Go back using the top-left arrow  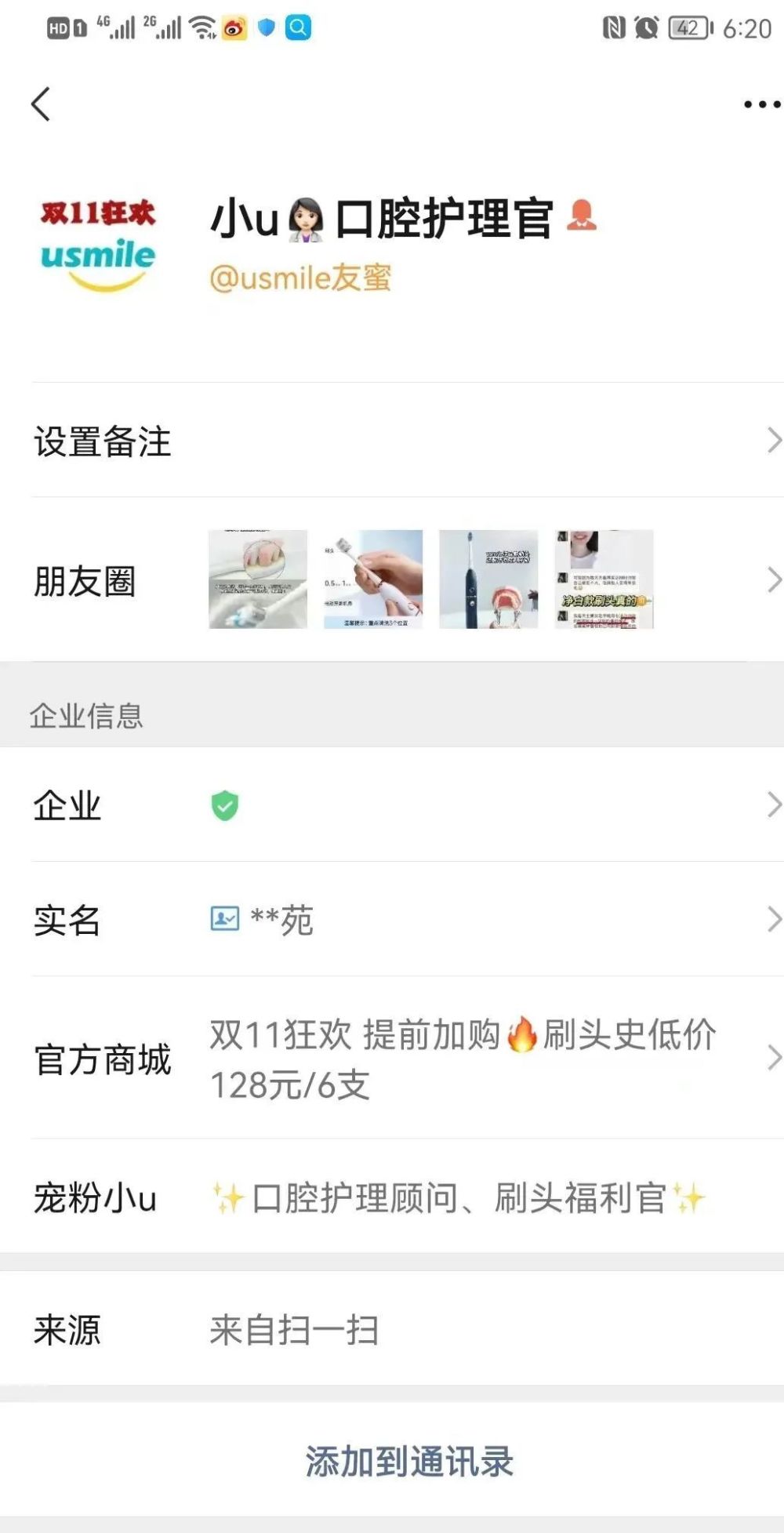point(41,104)
